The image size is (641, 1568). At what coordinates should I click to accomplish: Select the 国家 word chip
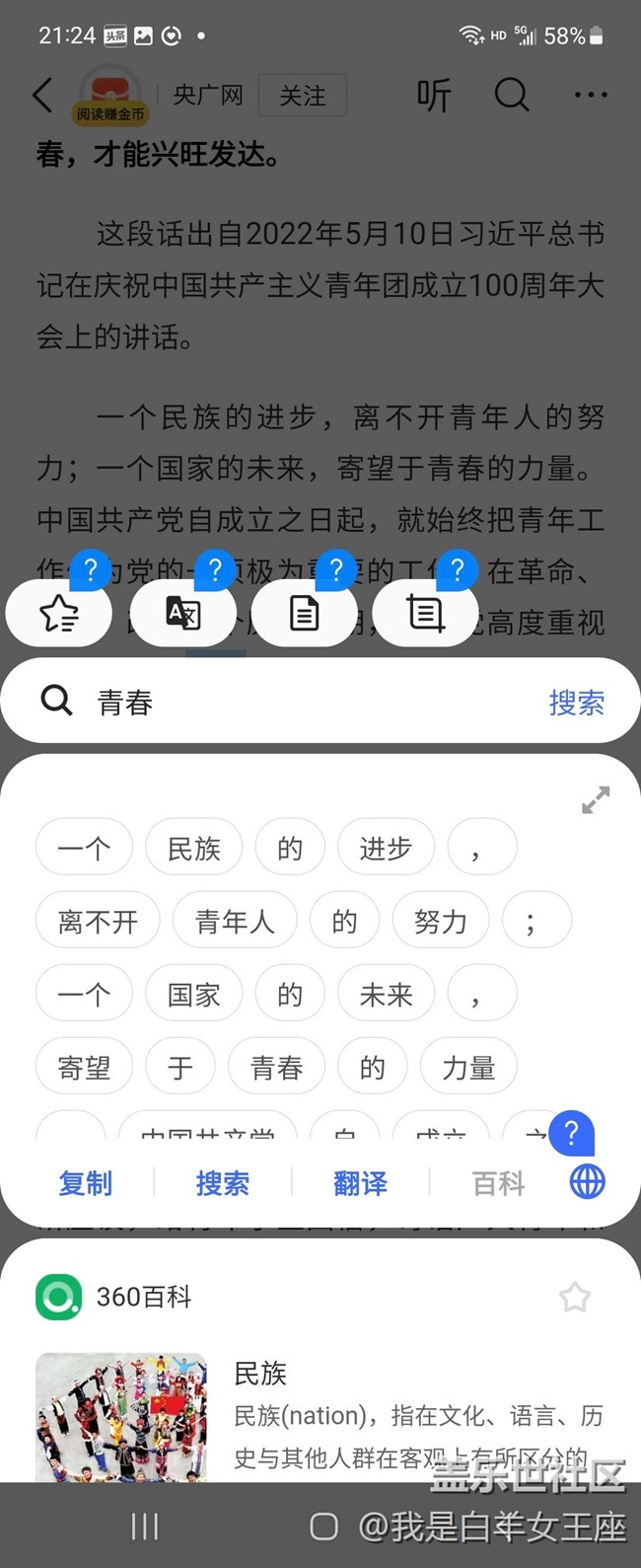tap(193, 994)
